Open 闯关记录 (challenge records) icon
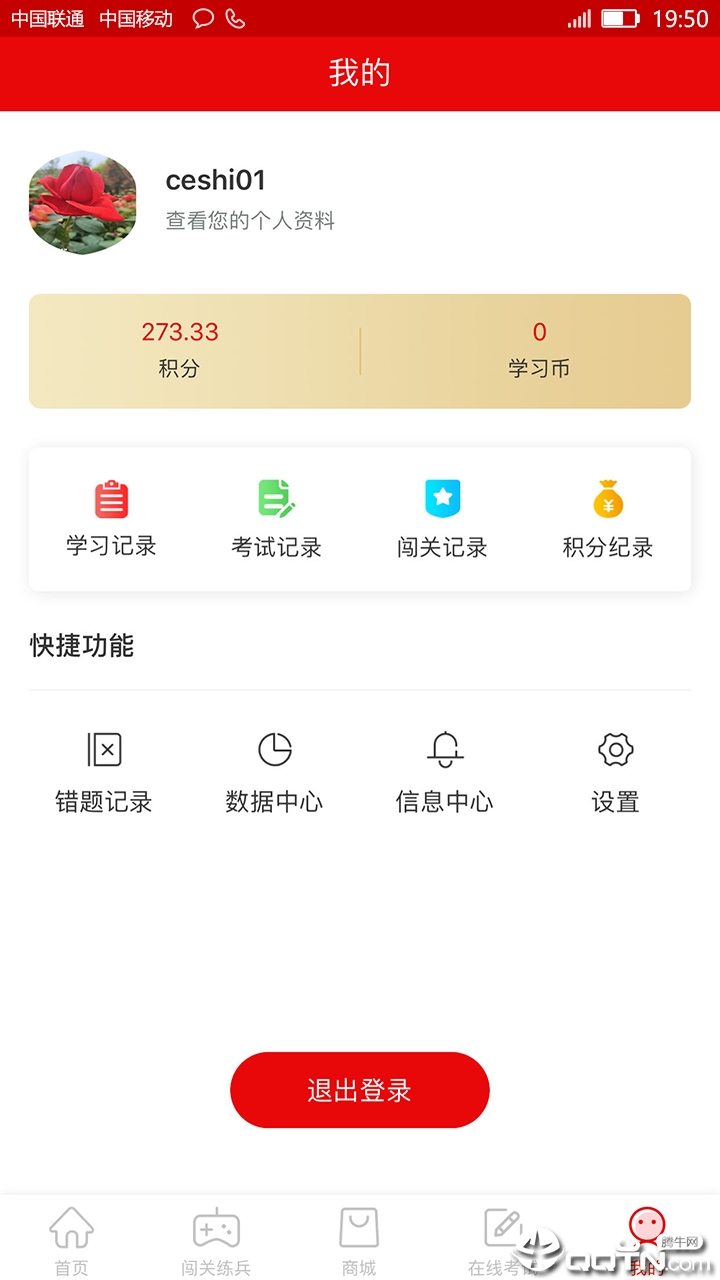Viewport: 720px width, 1280px height. click(443, 518)
